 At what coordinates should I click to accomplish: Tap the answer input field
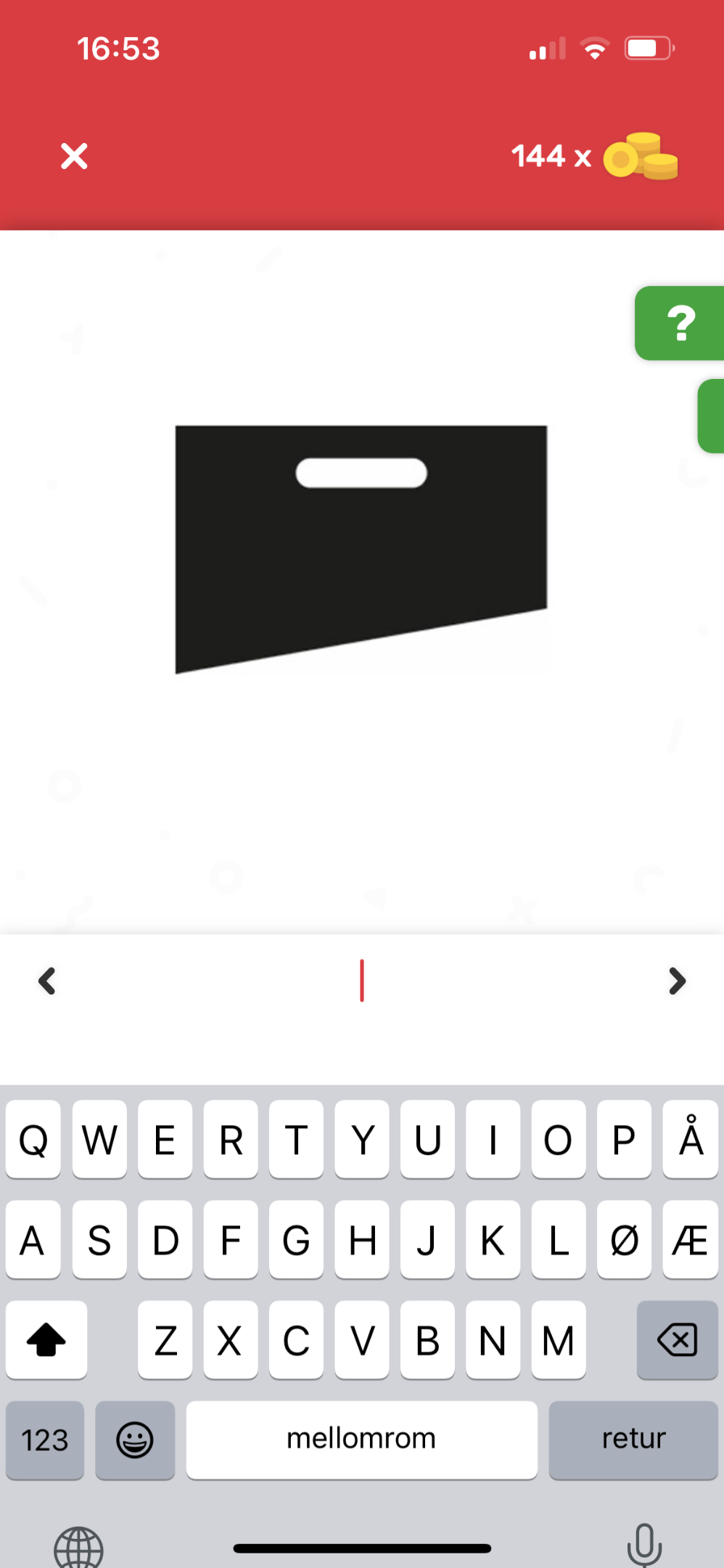(x=362, y=981)
